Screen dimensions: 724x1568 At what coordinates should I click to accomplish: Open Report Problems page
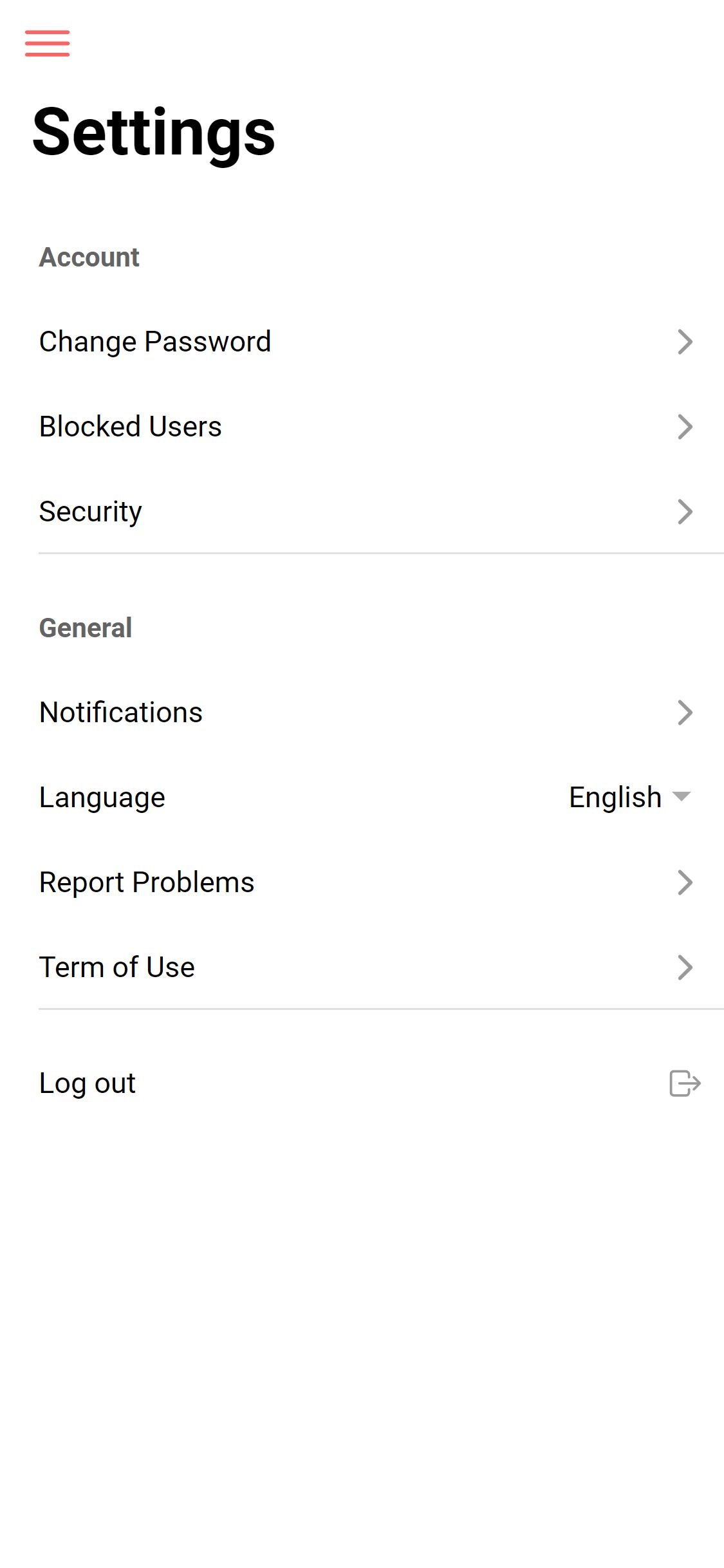pos(367,882)
